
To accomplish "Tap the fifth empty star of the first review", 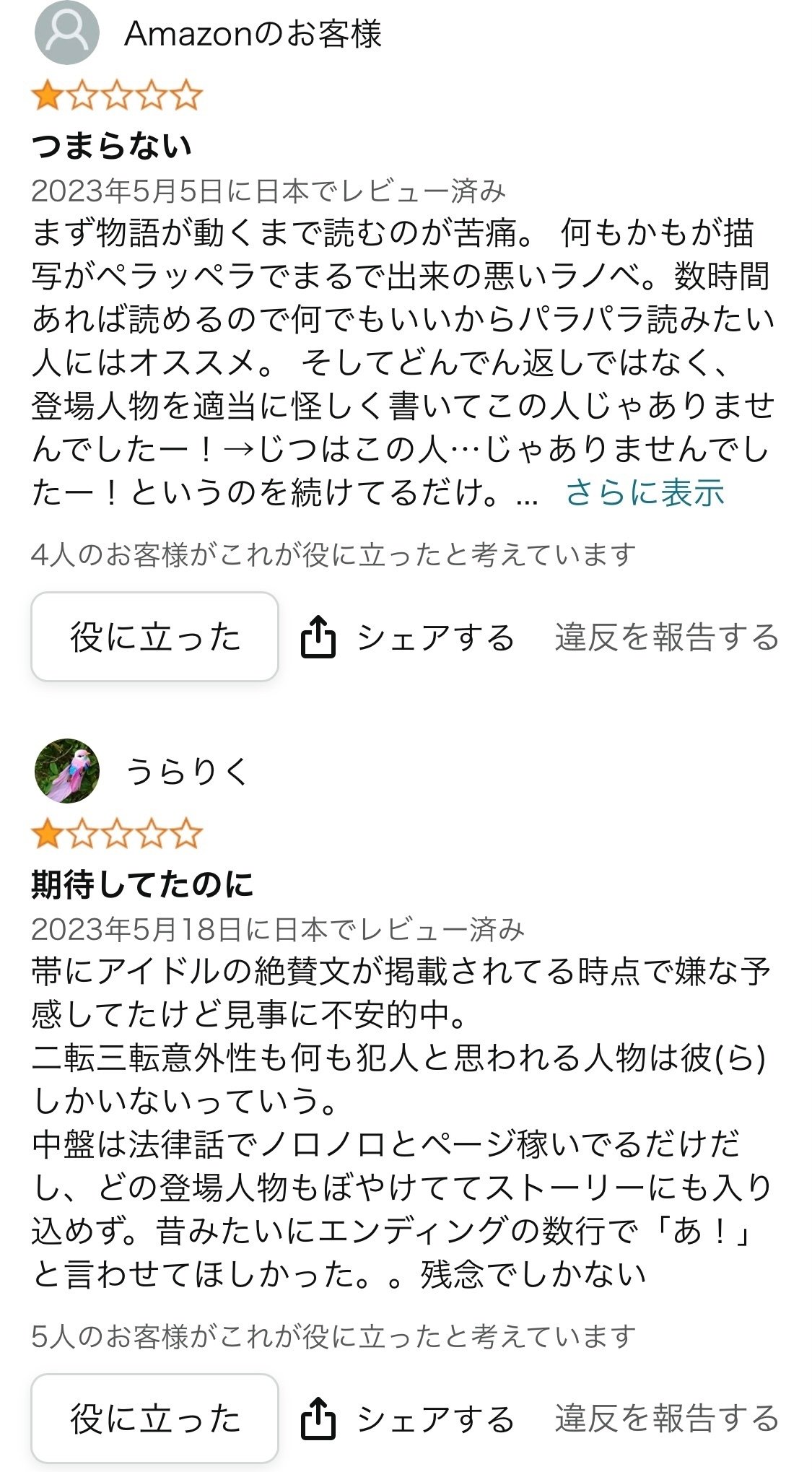I will pyautogui.click(x=185, y=95).
